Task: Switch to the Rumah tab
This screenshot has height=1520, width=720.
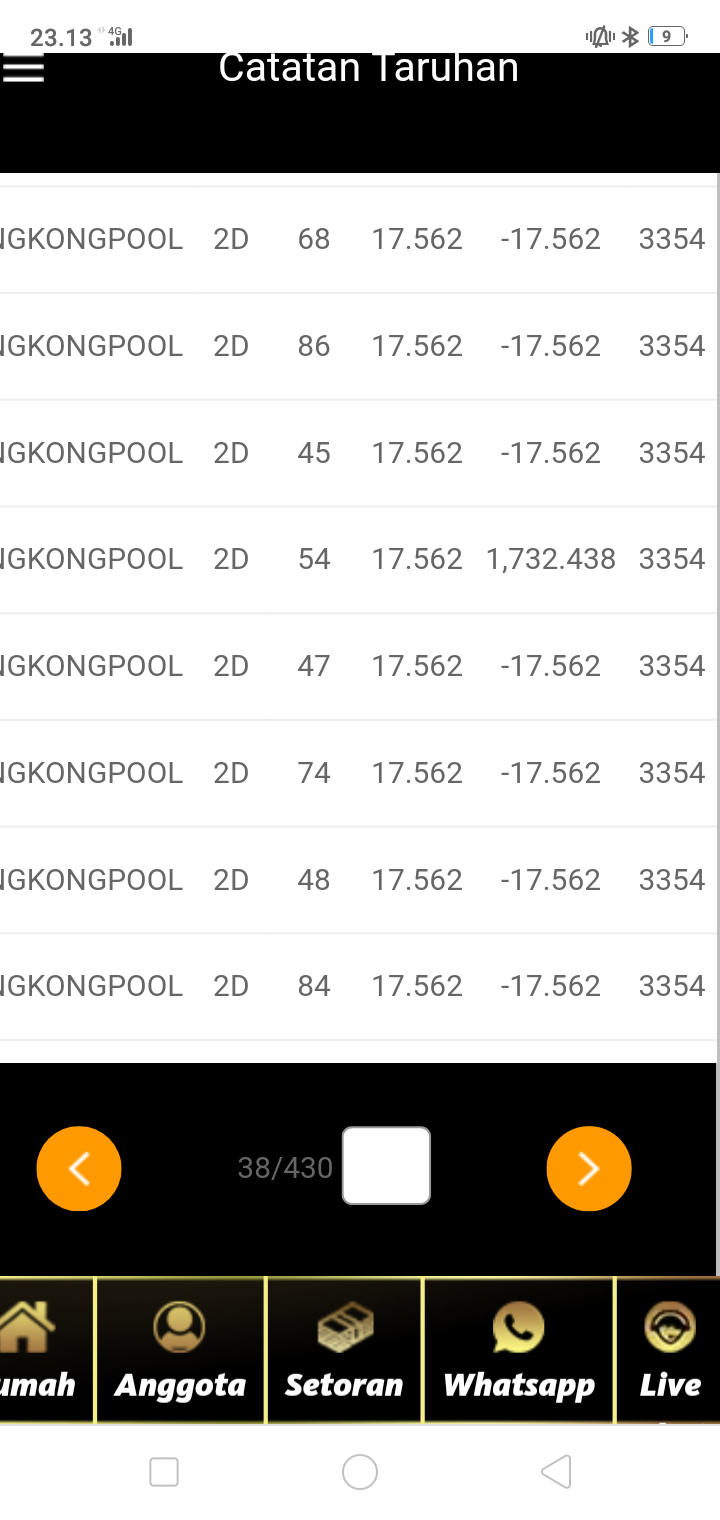Action: (x=36, y=1350)
